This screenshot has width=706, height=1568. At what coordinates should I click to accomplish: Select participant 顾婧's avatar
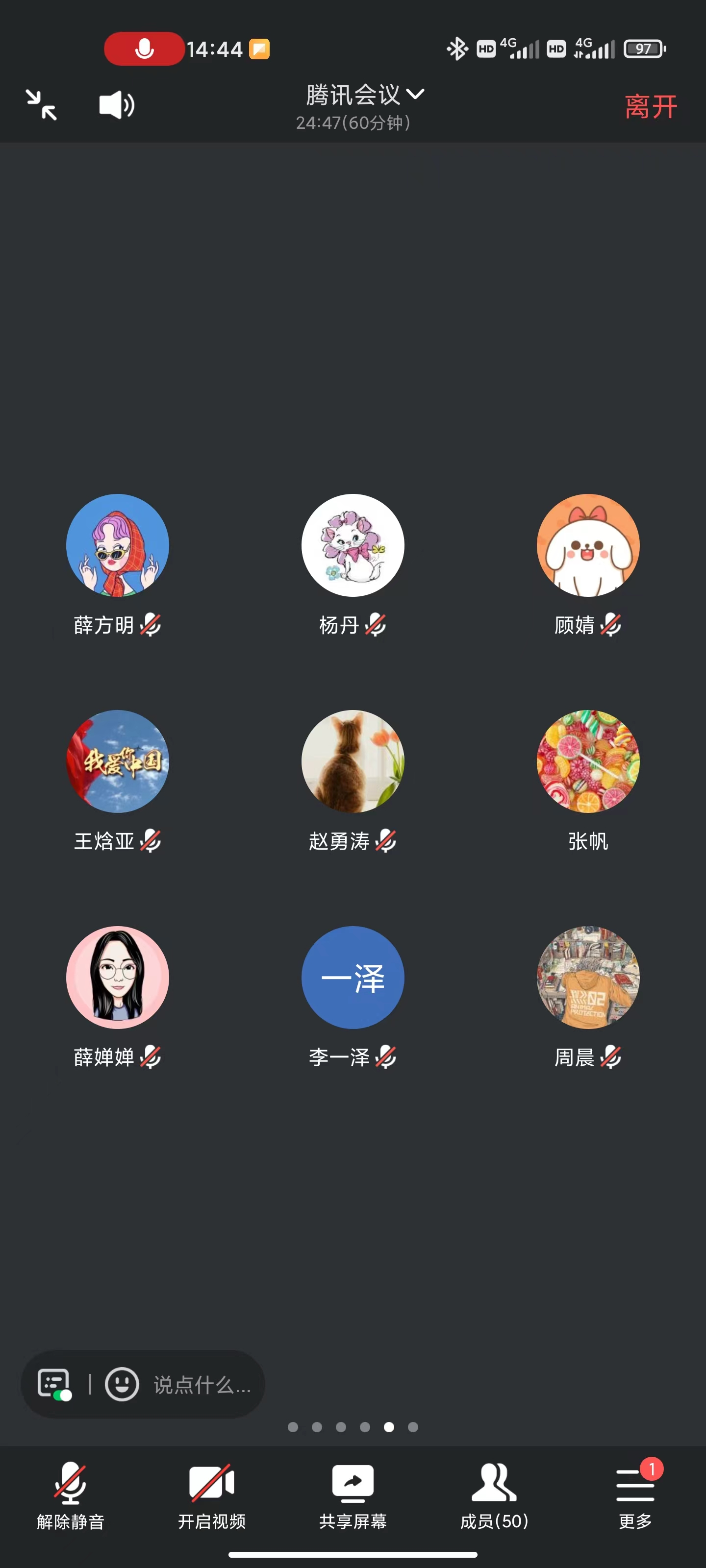588,545
